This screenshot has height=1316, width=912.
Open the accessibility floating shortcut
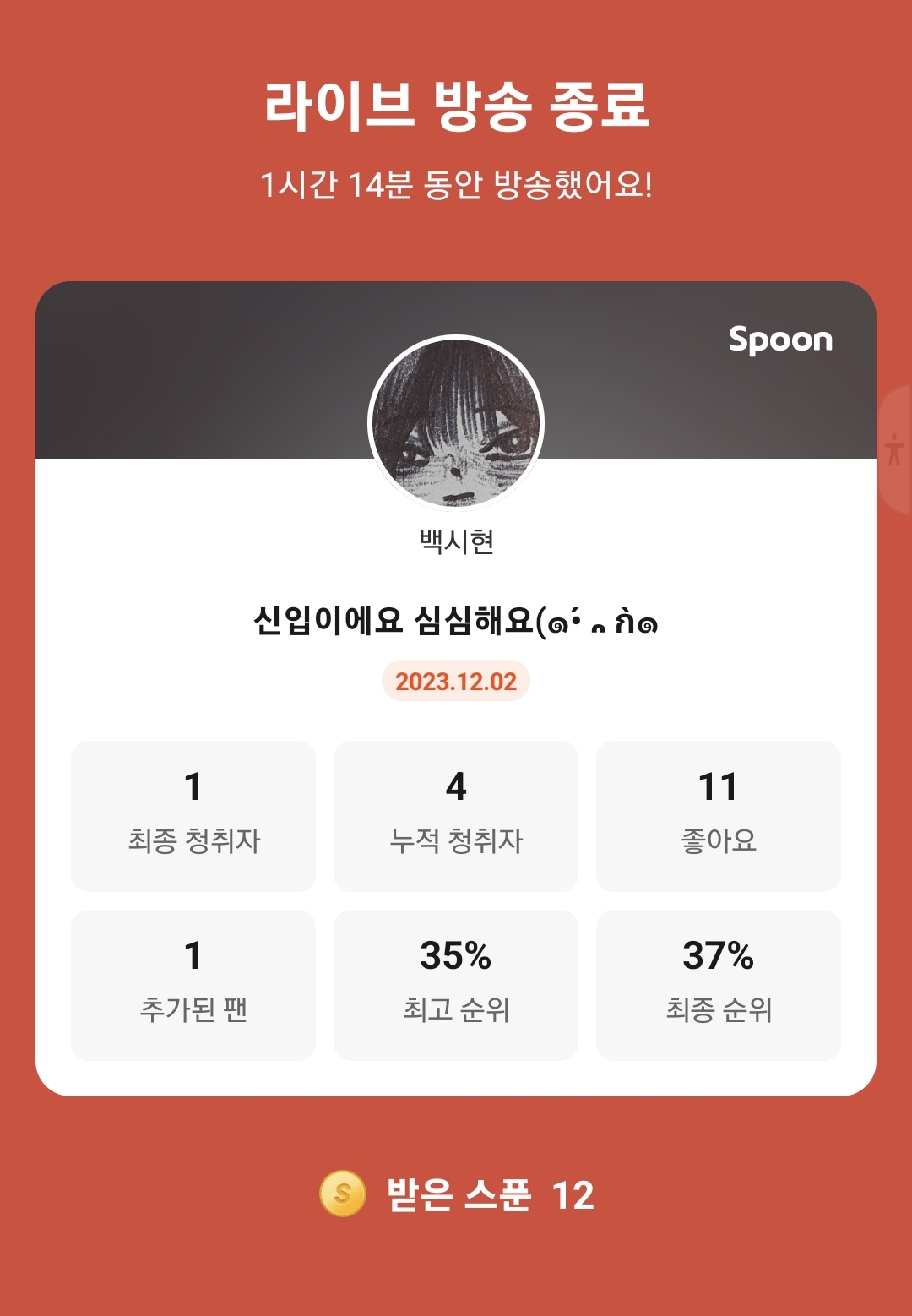coord(895,449)
